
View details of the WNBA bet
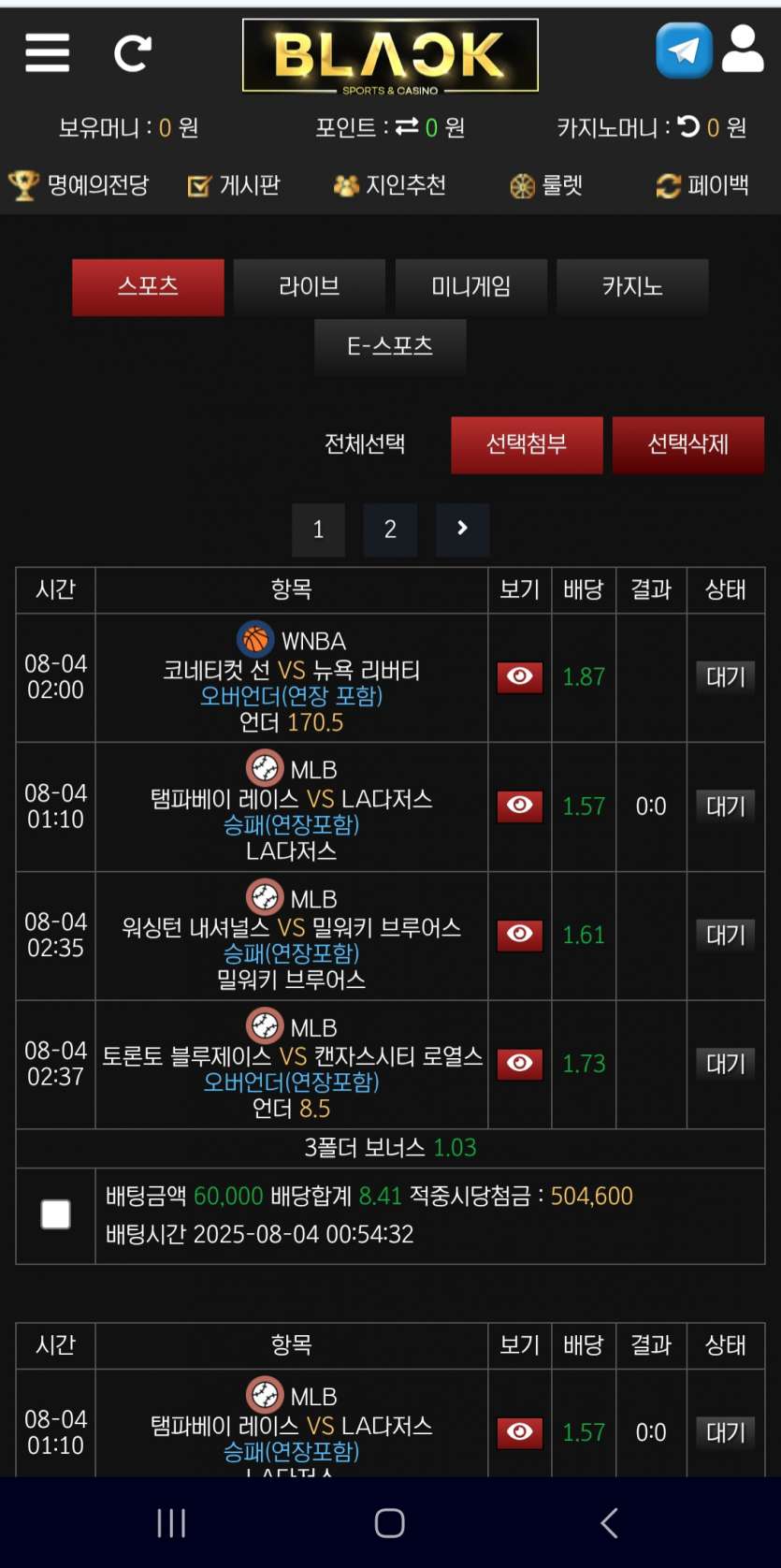tap(520, 677)
